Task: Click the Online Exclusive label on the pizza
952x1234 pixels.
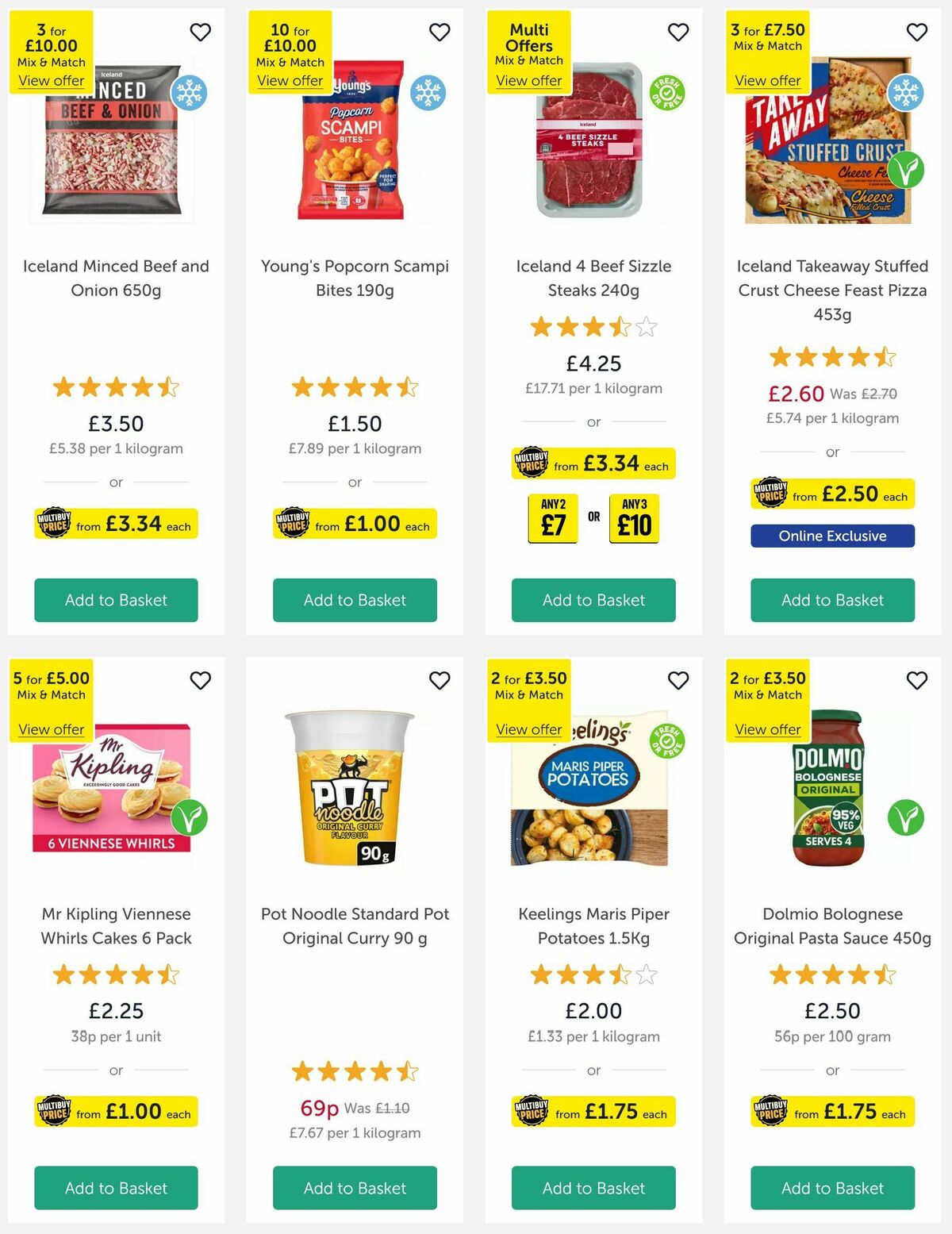Action: point(831,536)
